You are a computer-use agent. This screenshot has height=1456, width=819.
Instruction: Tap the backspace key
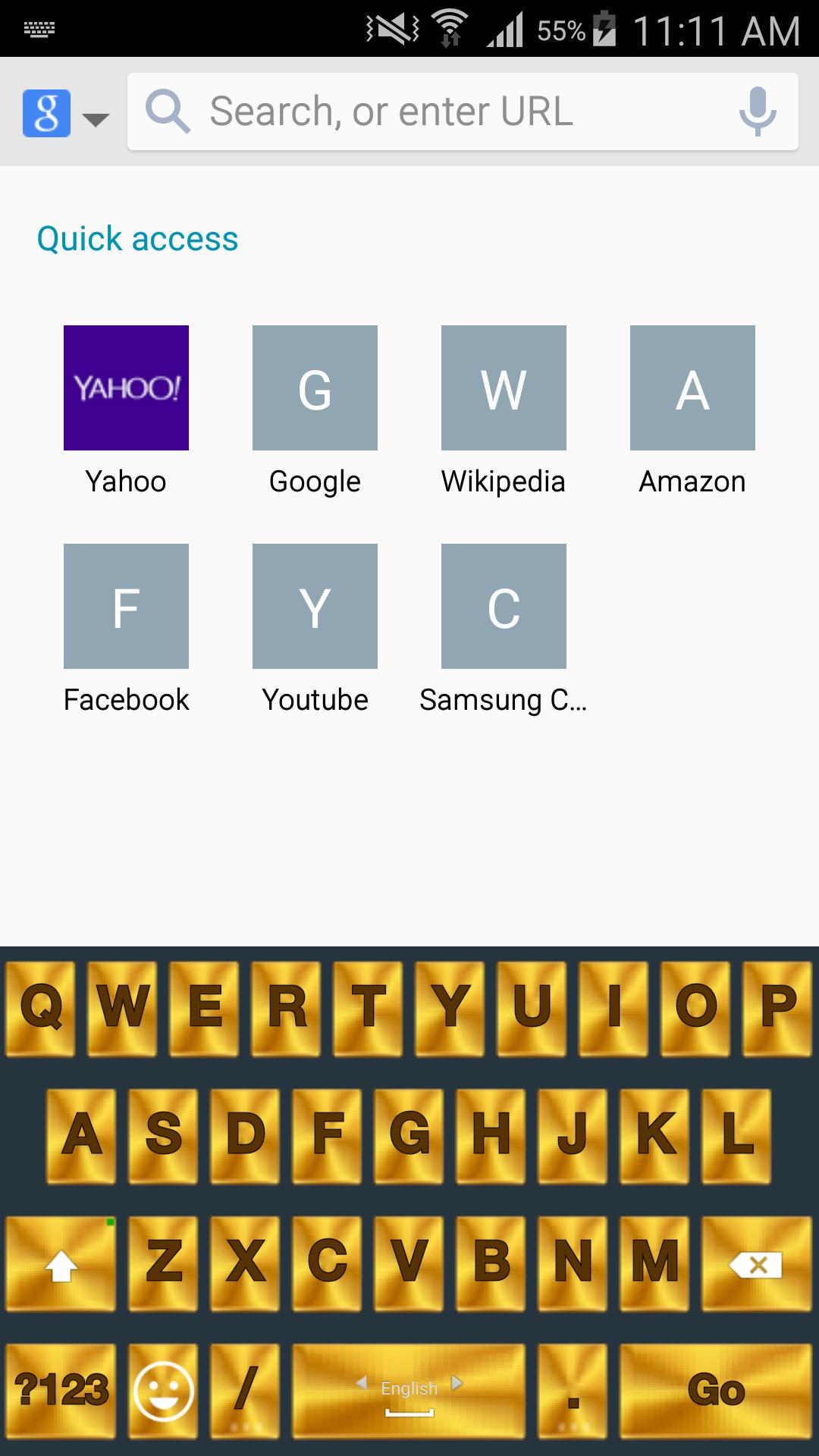pos(756,1263)
